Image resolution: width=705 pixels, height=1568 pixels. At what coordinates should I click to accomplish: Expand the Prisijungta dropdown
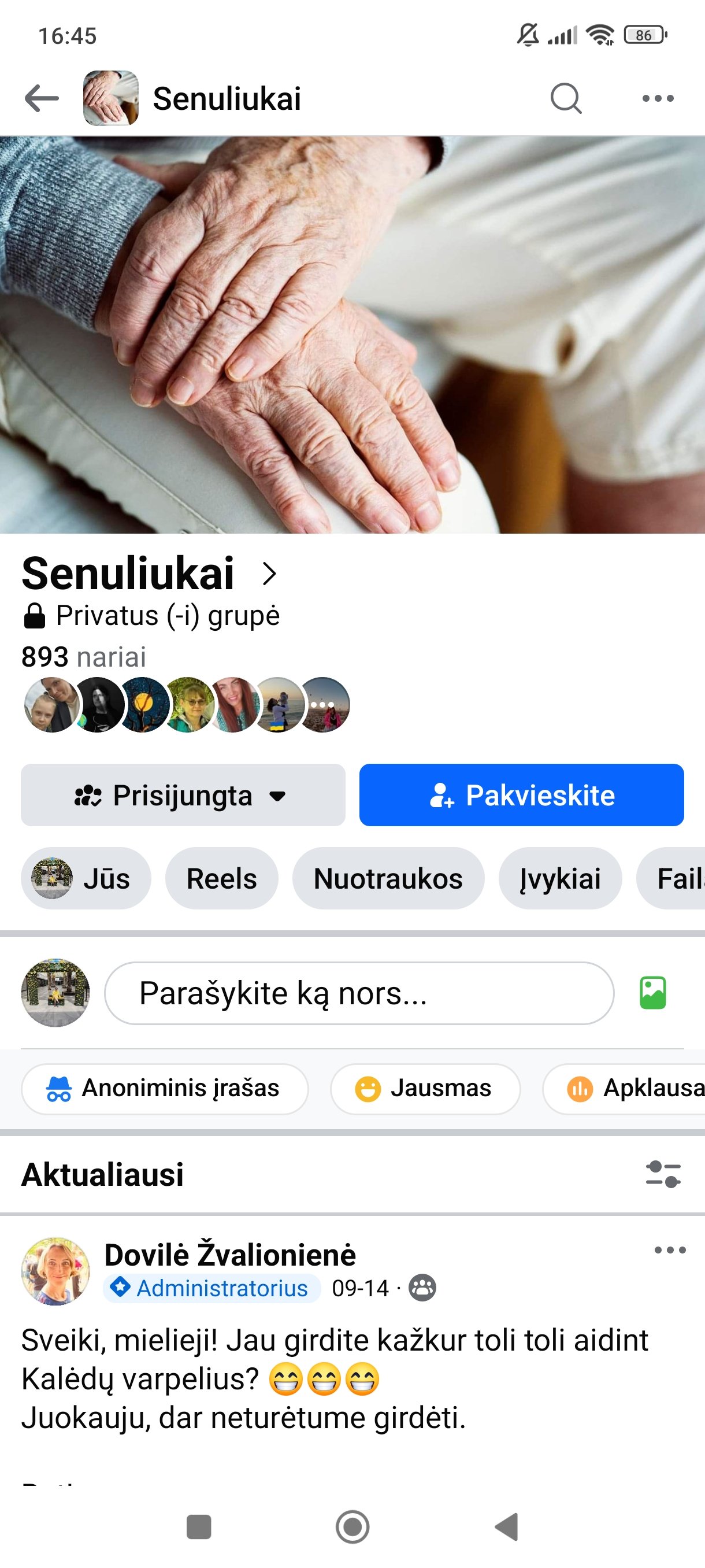tap(183, 795)
